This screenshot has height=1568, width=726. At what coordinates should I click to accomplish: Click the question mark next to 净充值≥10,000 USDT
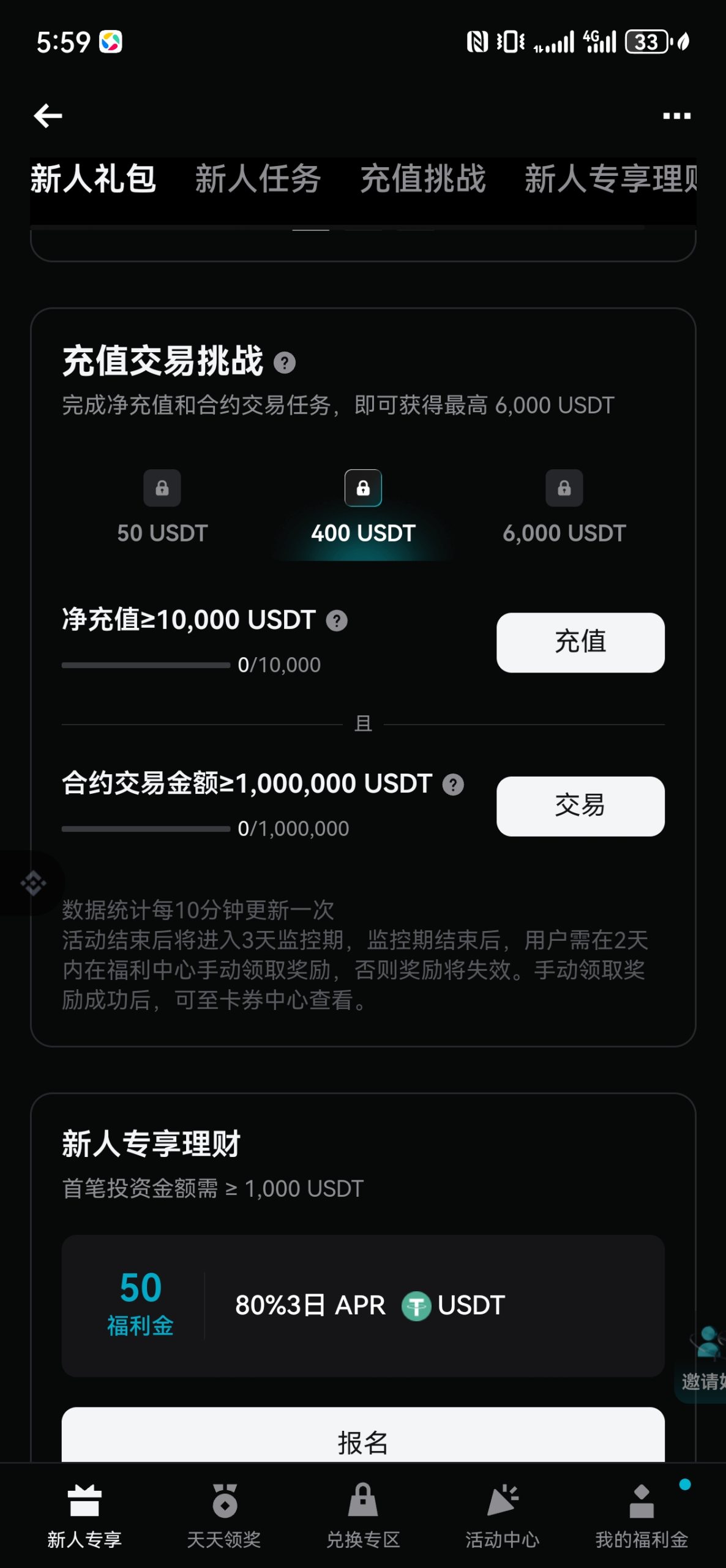click(335, 620)
